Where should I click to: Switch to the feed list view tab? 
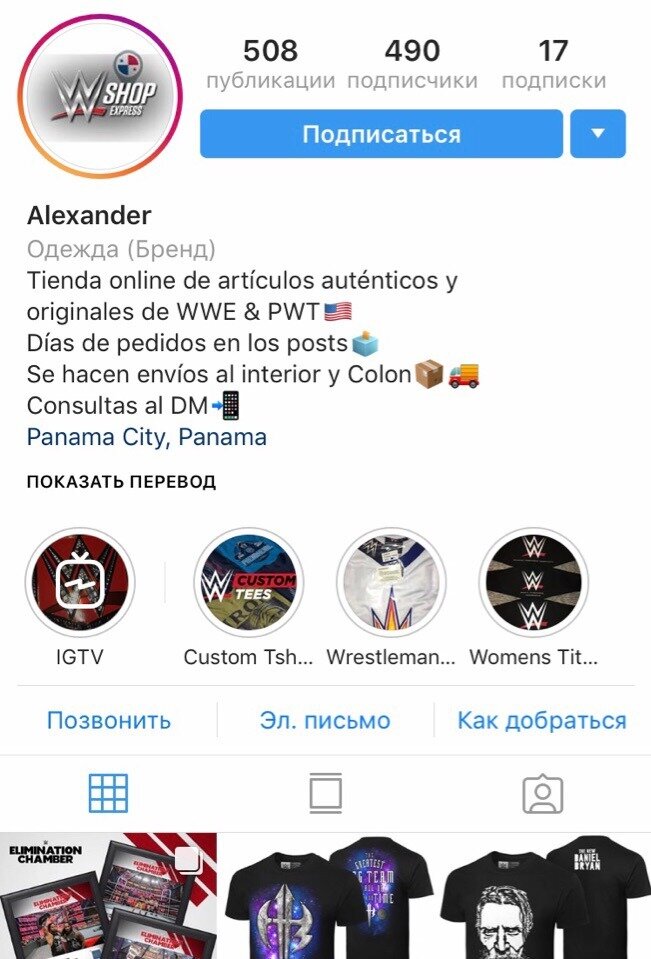pos(325,794)
